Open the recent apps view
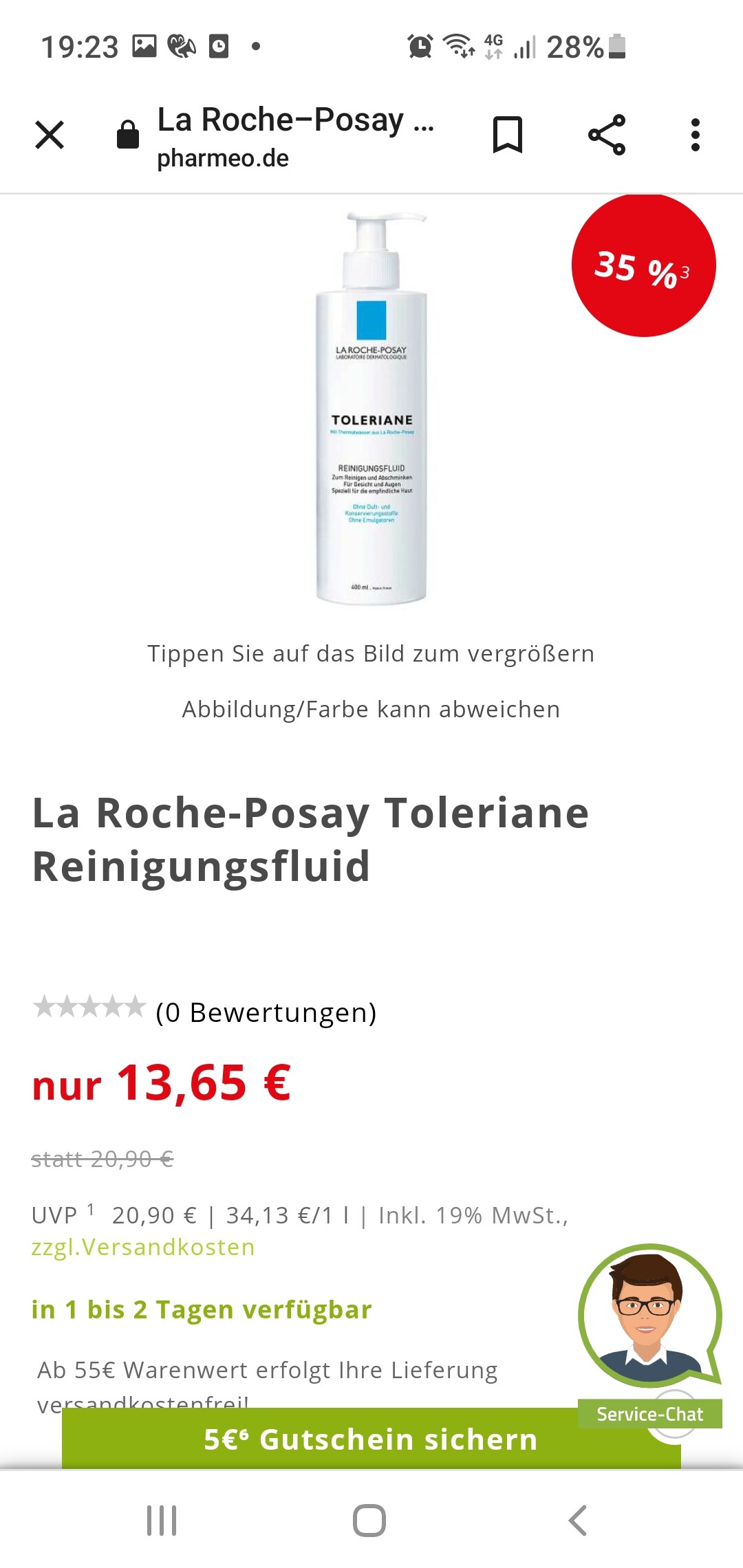 tap(162, 1520)
